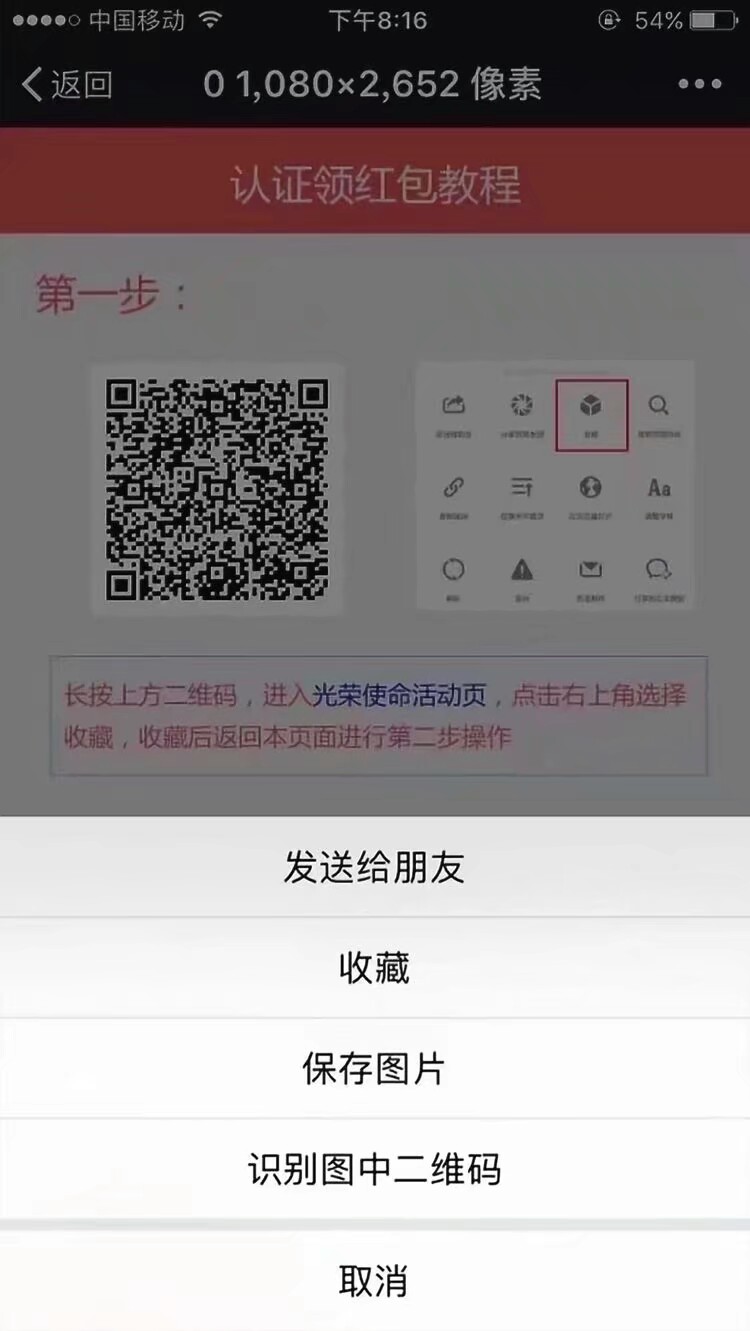This screenshot has height=1331, width=750.
Task: Choose 识别图中二维码 from the action sheet
Action: coord(375,1170)
